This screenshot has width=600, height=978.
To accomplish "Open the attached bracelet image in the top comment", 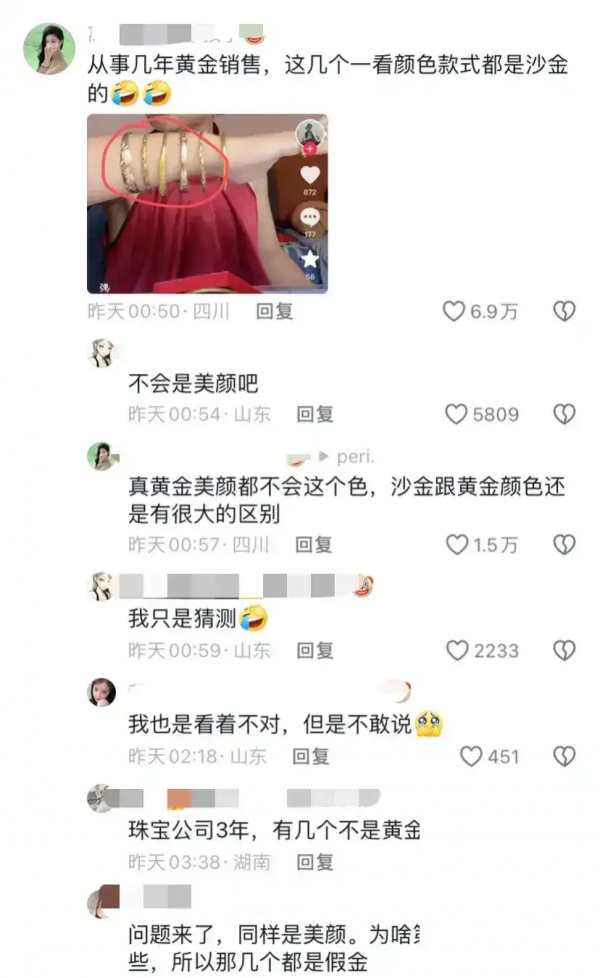I will 207,203.
